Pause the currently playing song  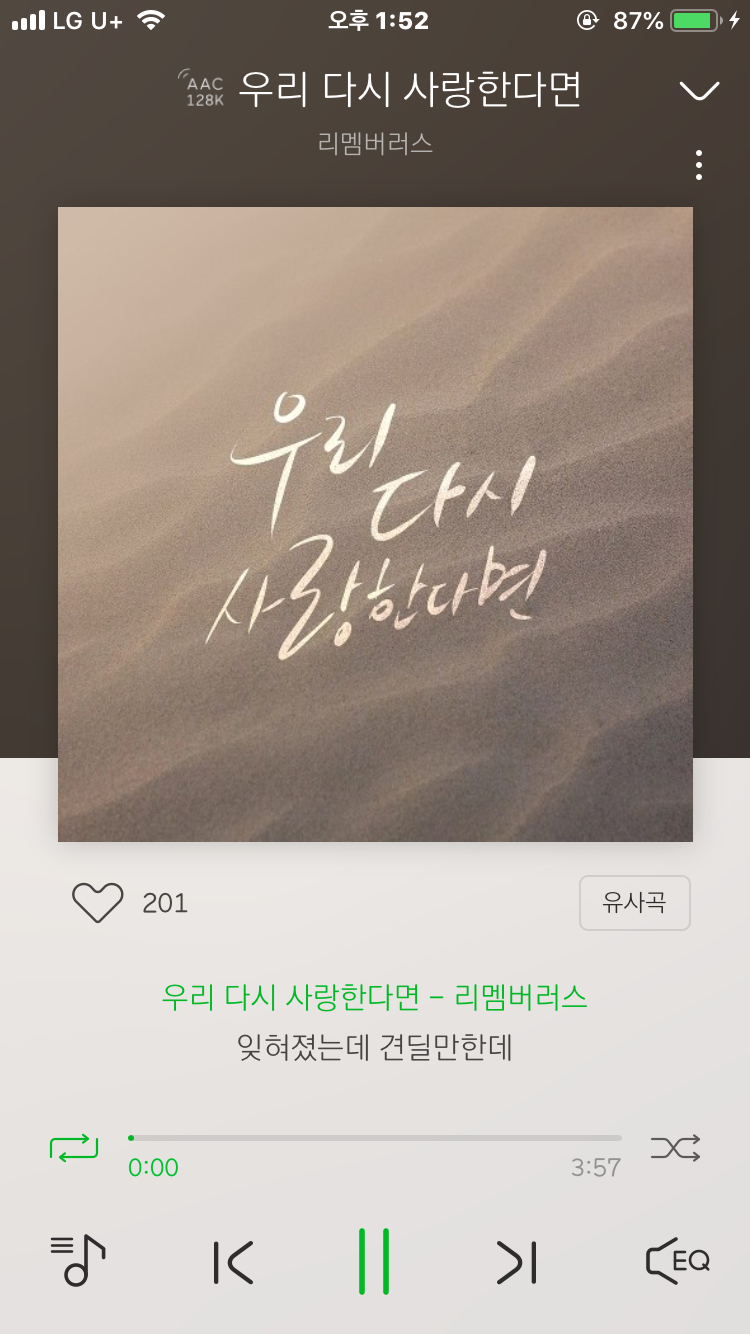click(375, 1261)
